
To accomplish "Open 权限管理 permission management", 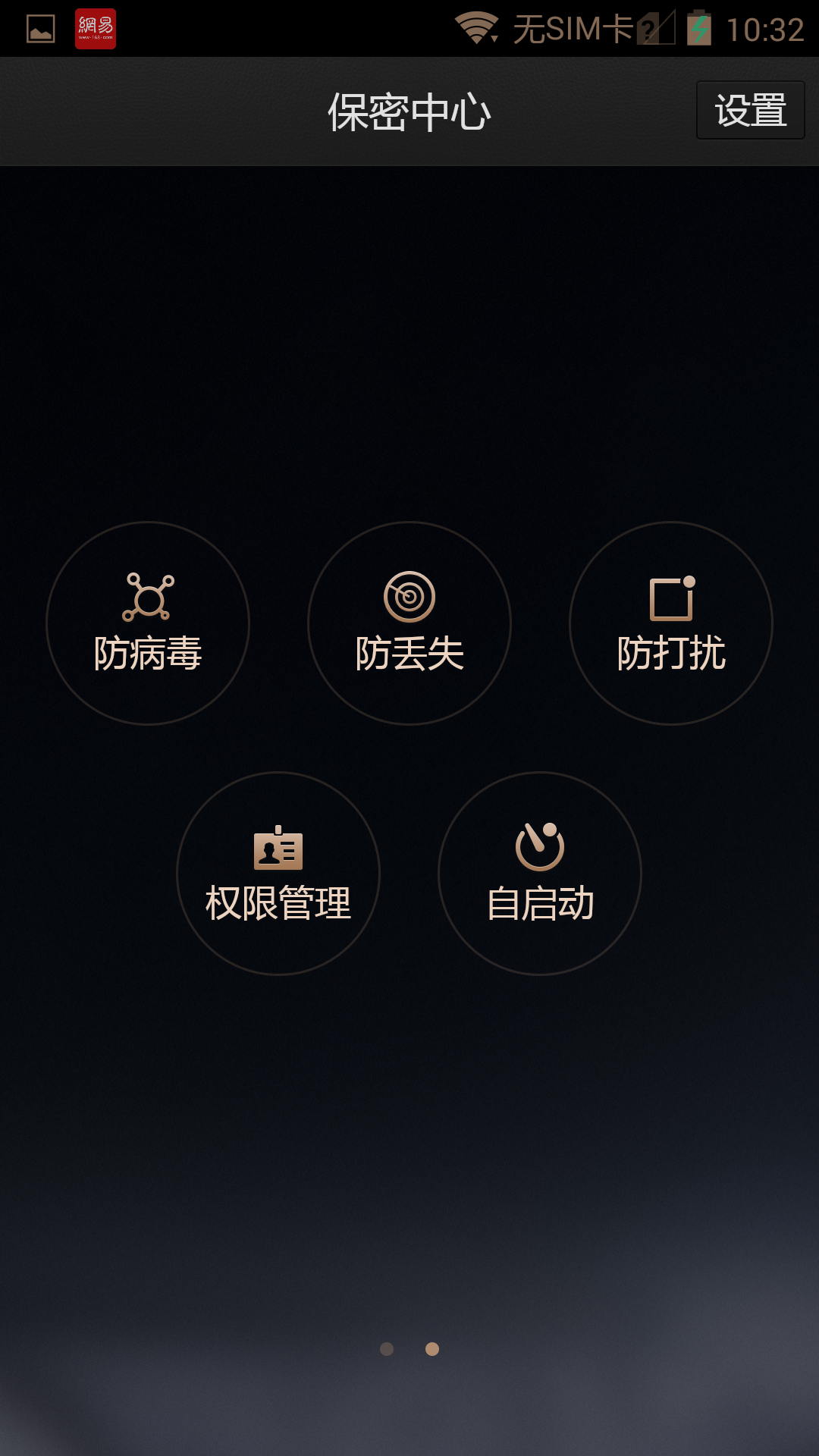I will [278, 874].
